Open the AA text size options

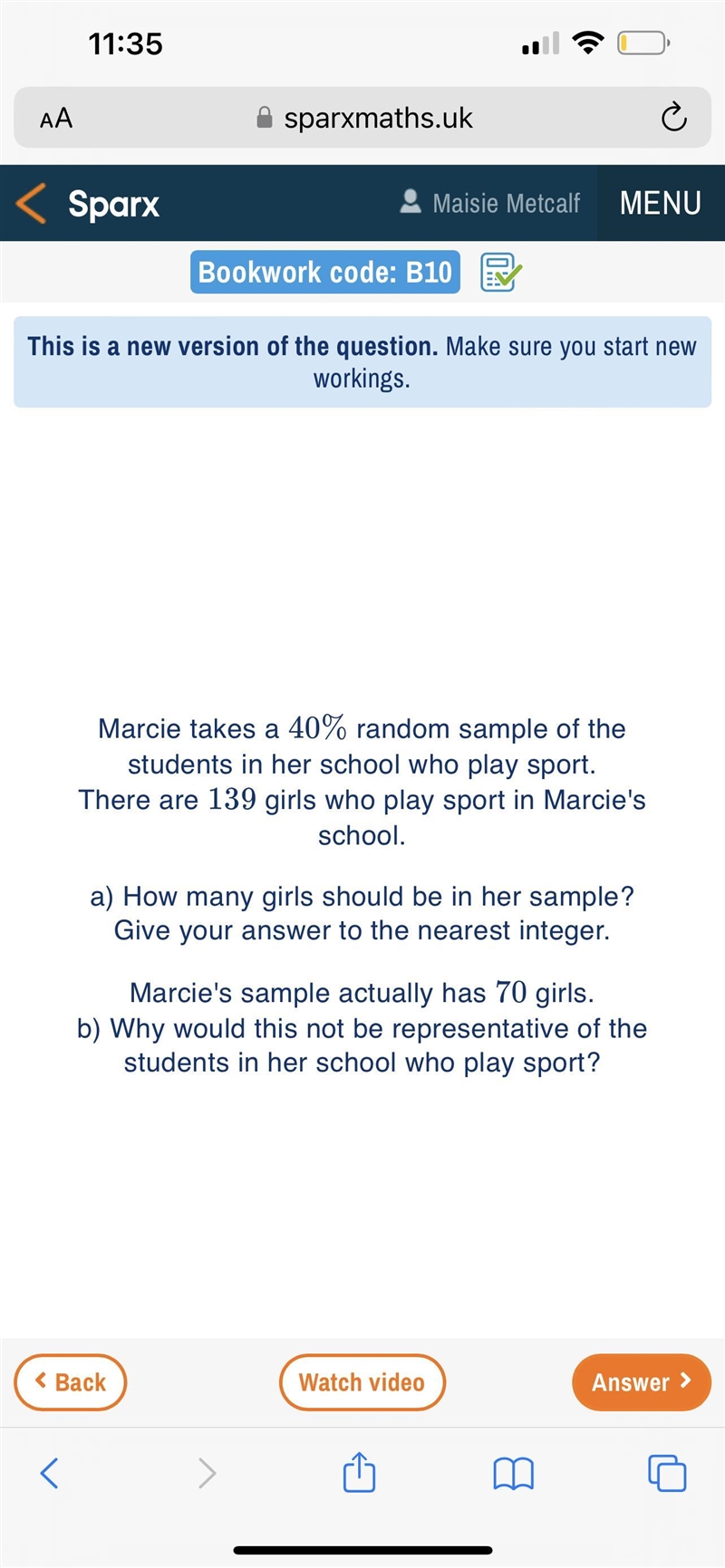point(56,118)
